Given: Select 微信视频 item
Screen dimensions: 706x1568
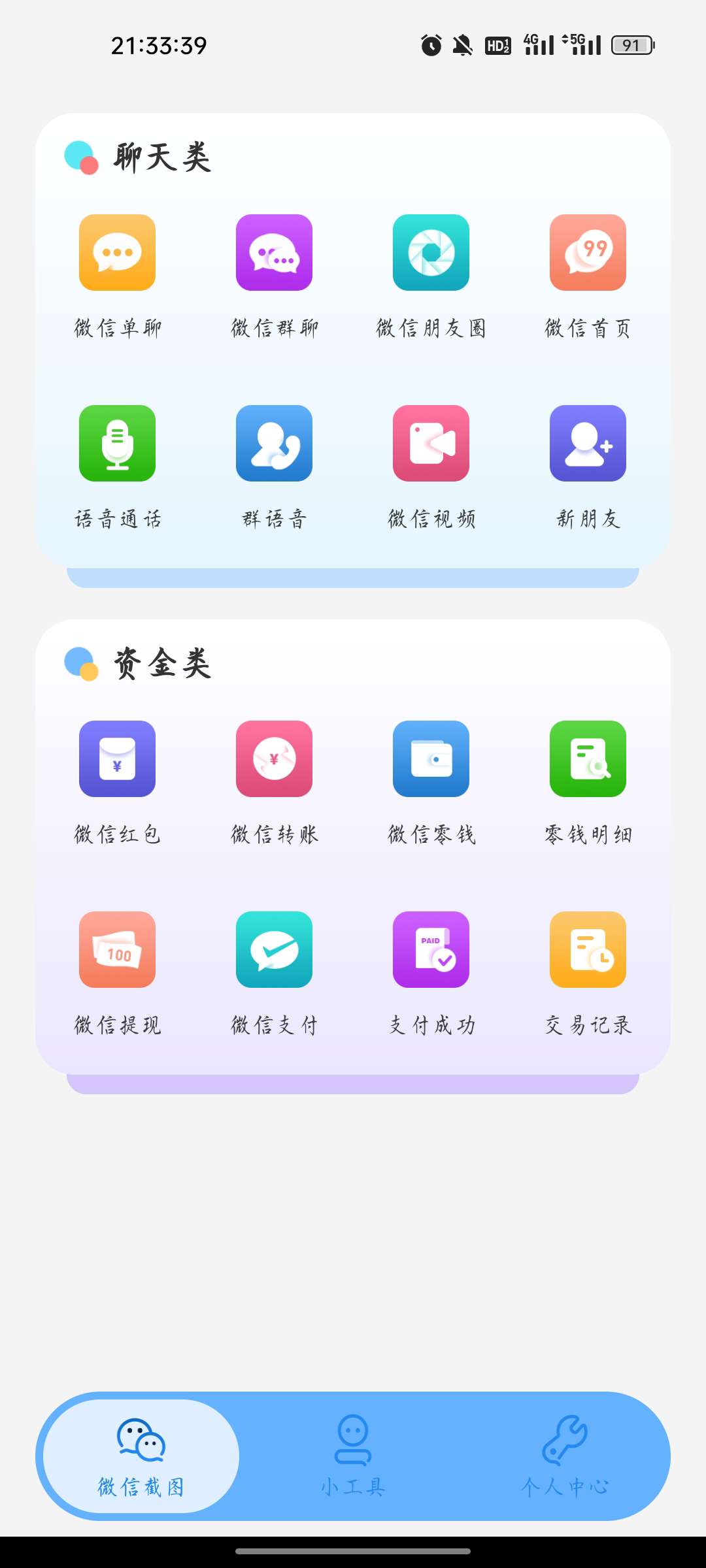Looking at the screenshot, I should (431, 444).
